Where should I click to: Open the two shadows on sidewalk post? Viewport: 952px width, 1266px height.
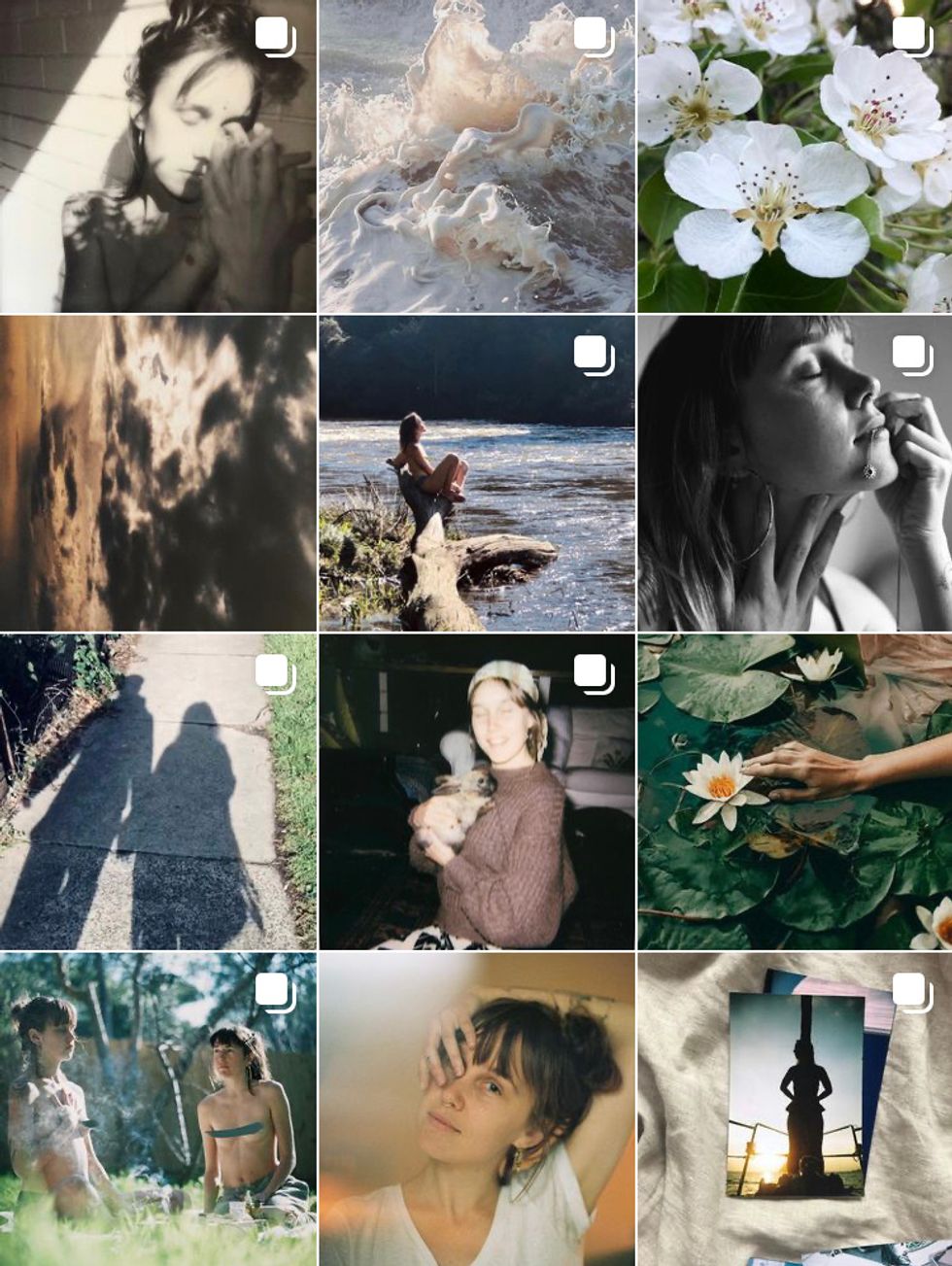coord(157,792)
